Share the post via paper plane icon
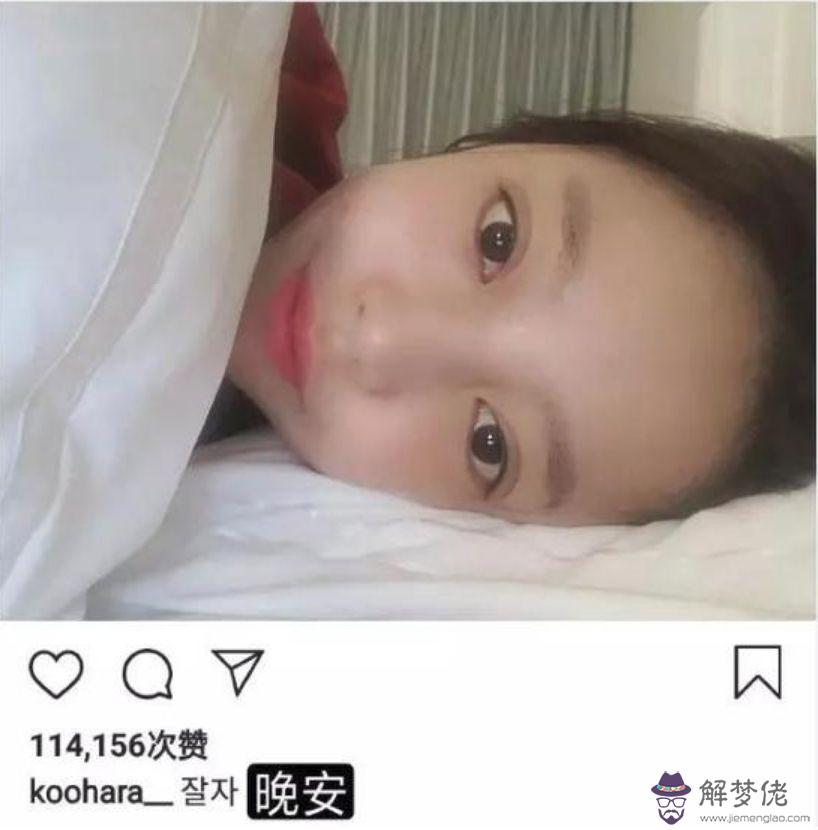The height and width of the screenshot is (830, 818). coord(238,672)
